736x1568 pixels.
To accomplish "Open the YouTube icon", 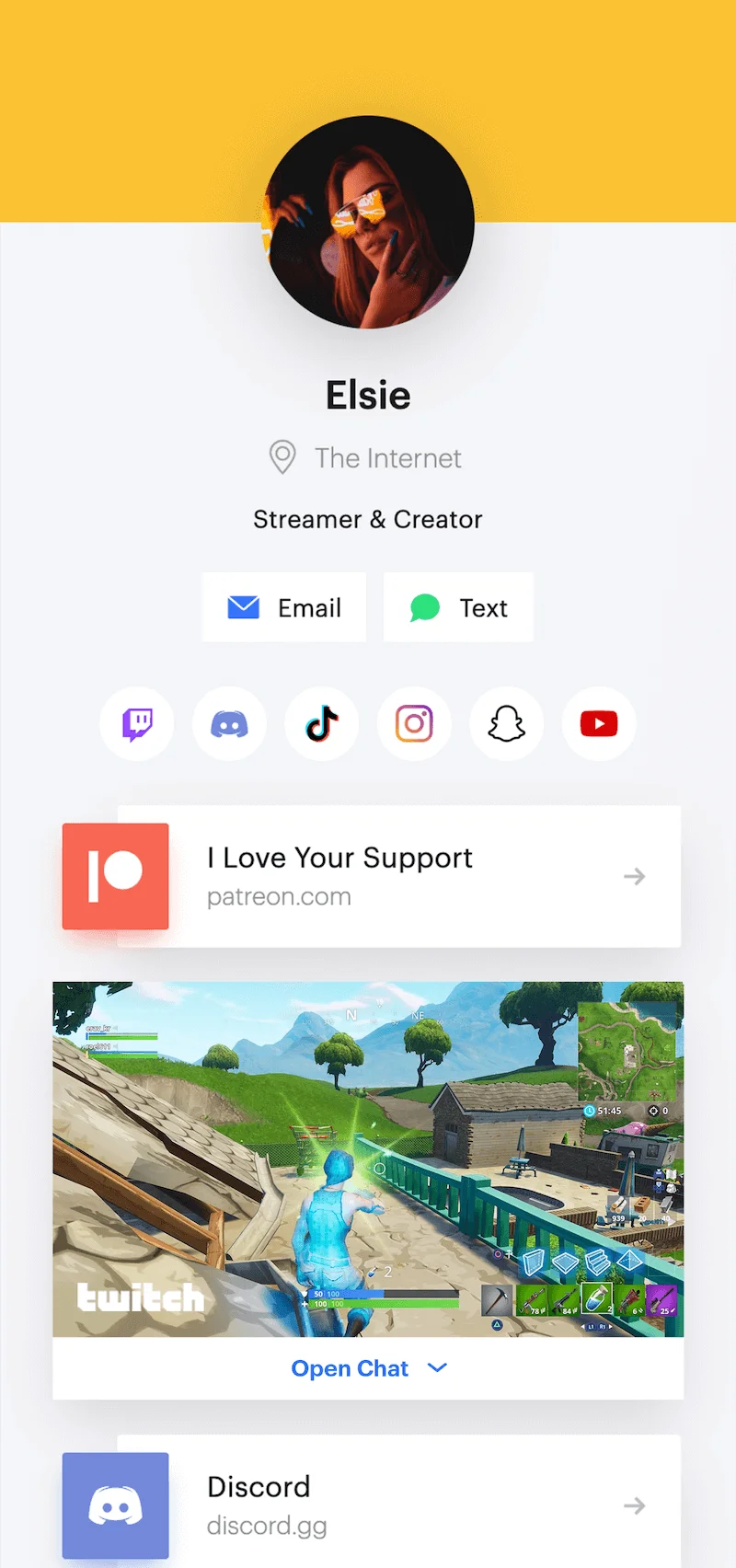I will tap(599, 724).
